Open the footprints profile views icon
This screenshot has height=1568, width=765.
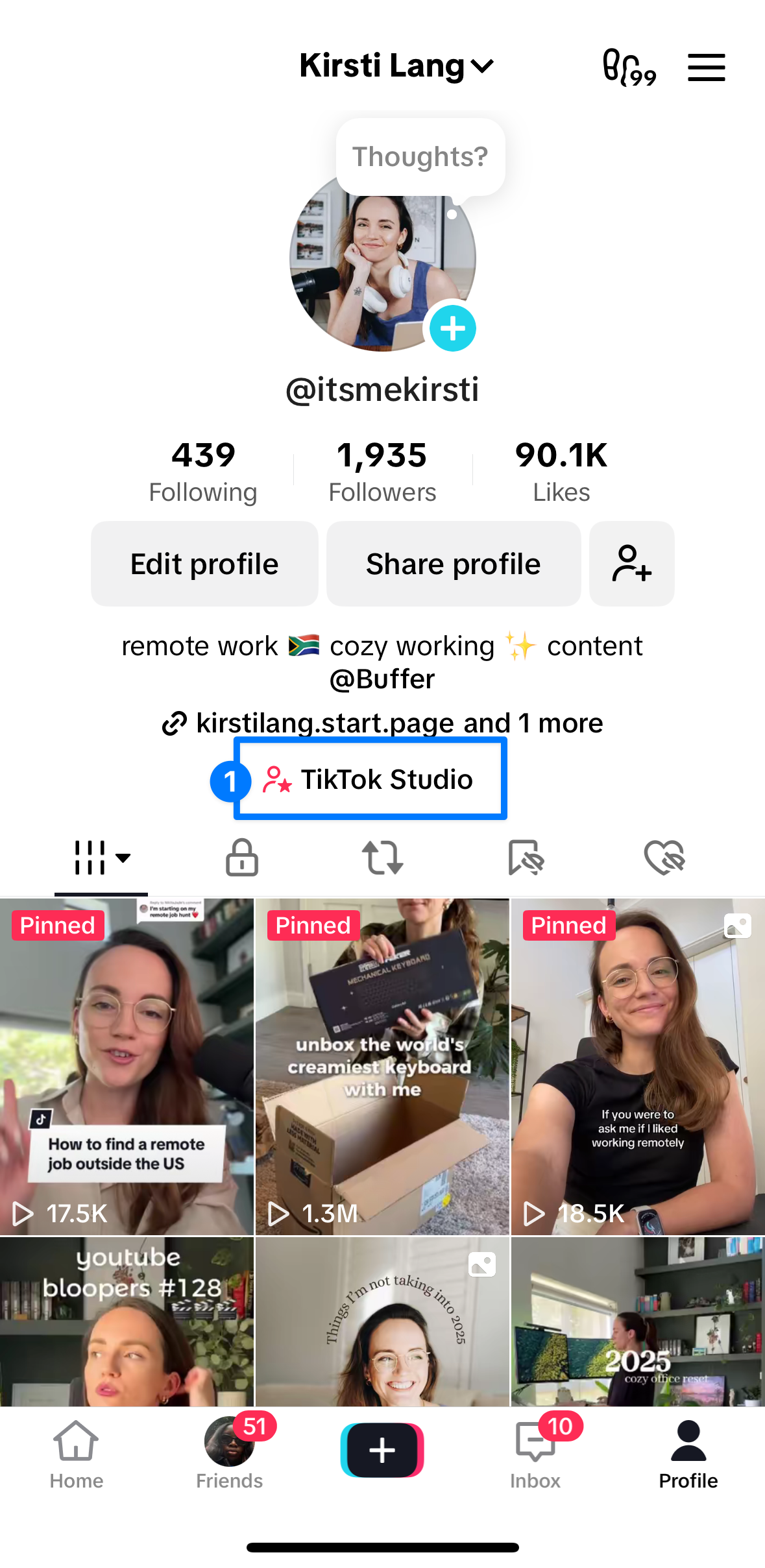click(628, 67)
